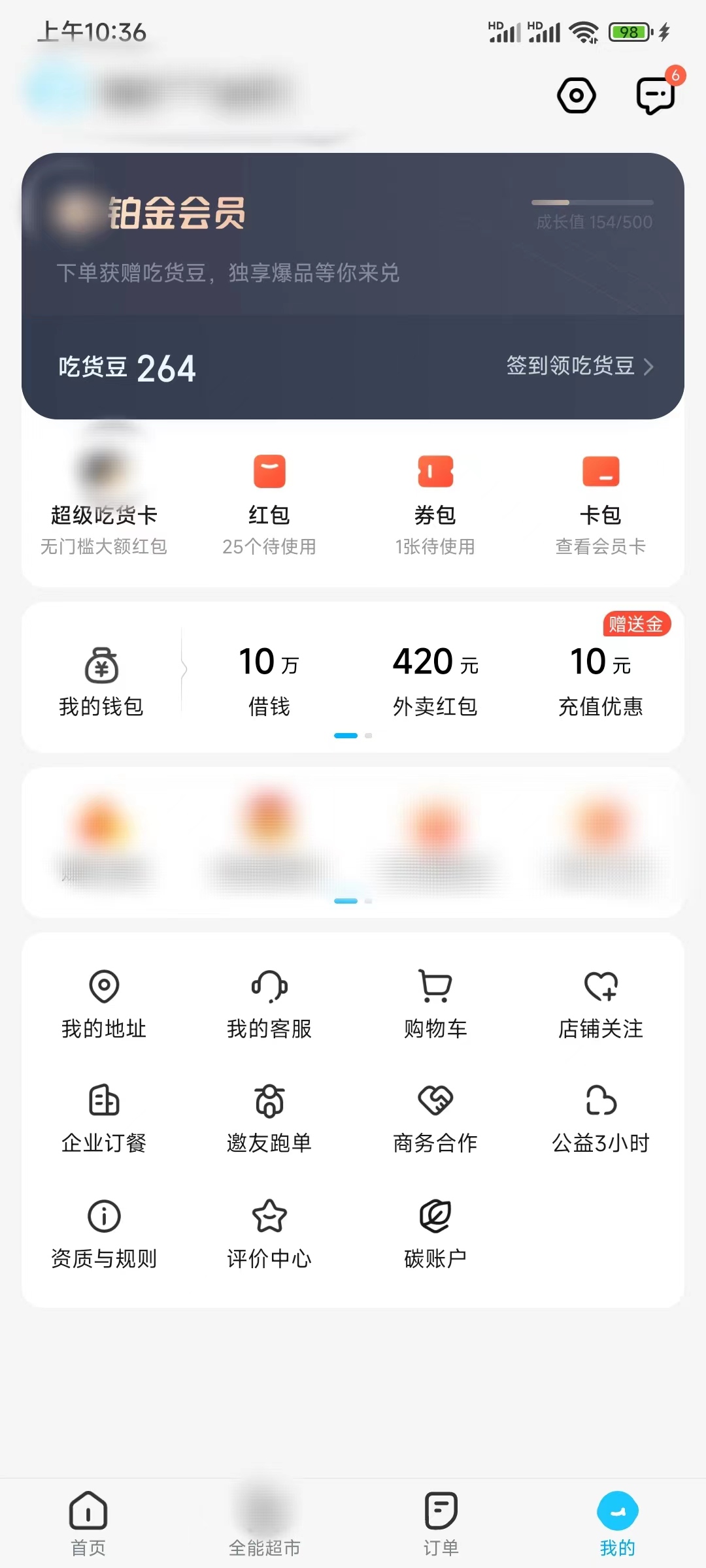Open the settings gear icon

[x=576, y=95]
